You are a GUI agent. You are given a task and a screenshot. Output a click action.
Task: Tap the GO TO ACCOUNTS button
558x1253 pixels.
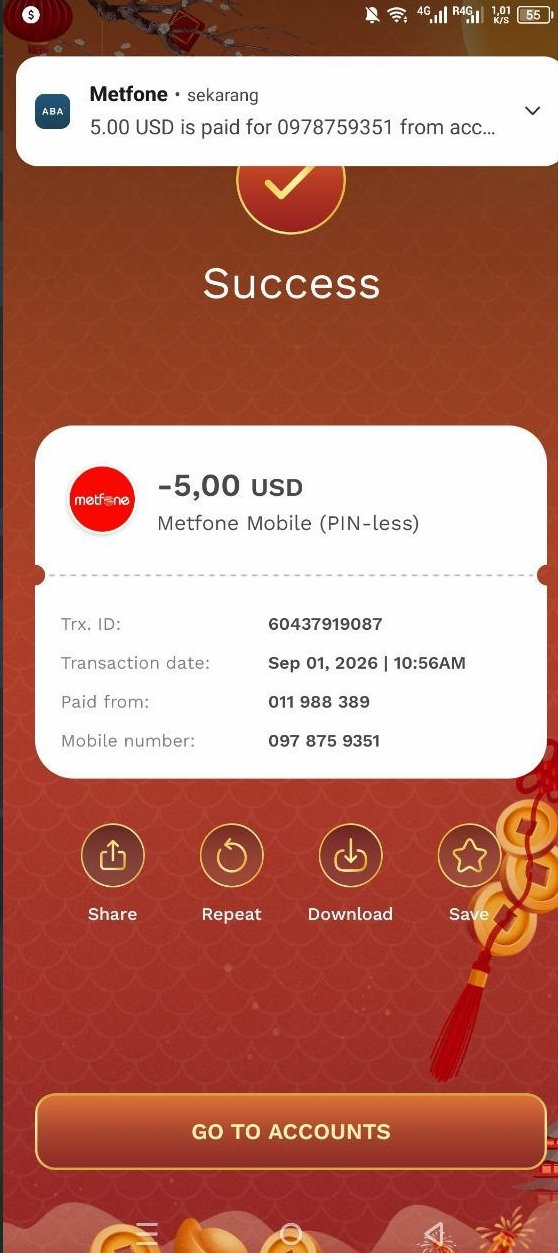[291, 1132]
